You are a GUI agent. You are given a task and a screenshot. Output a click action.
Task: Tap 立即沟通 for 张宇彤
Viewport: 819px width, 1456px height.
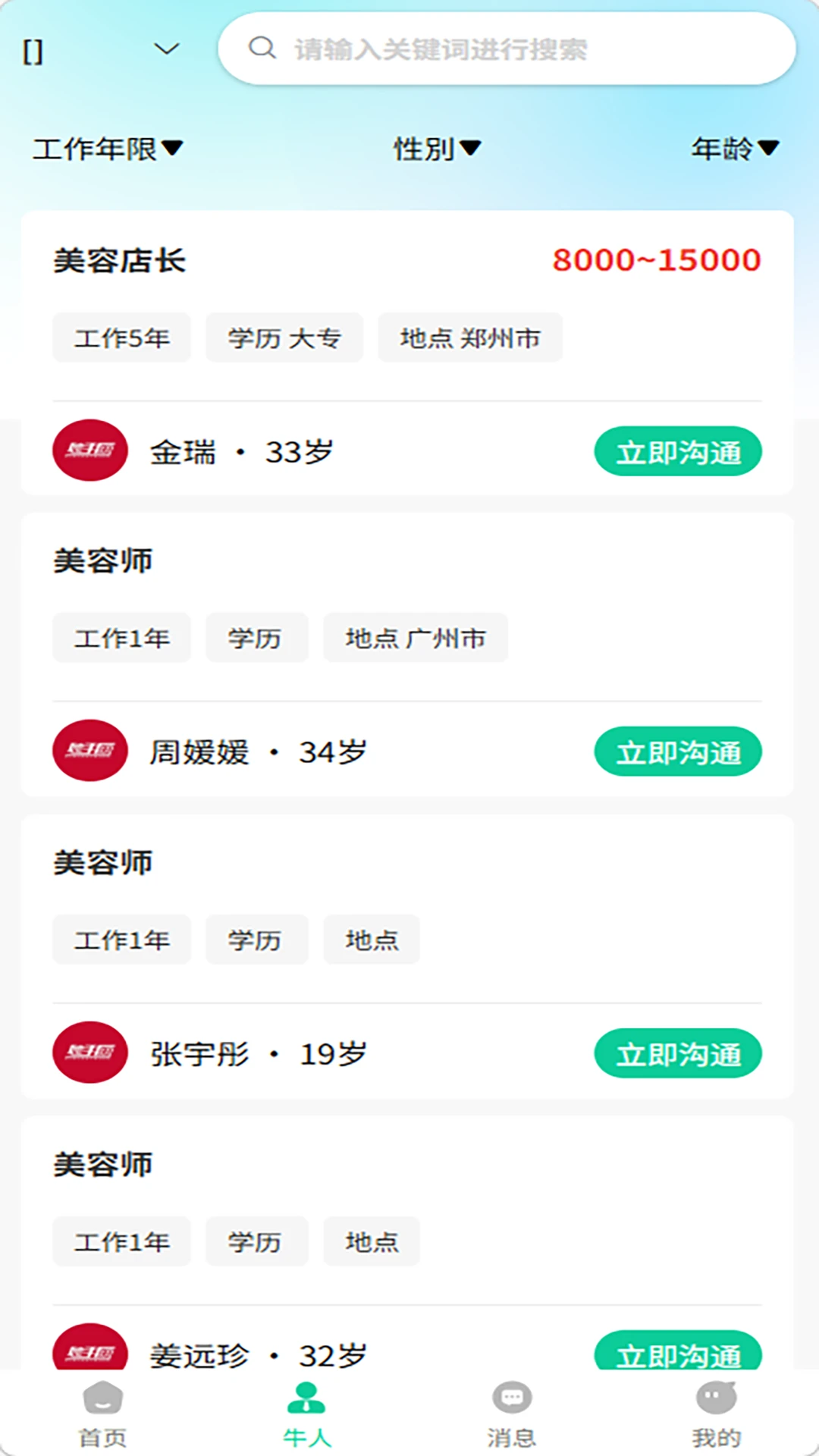coord(678,1054)
